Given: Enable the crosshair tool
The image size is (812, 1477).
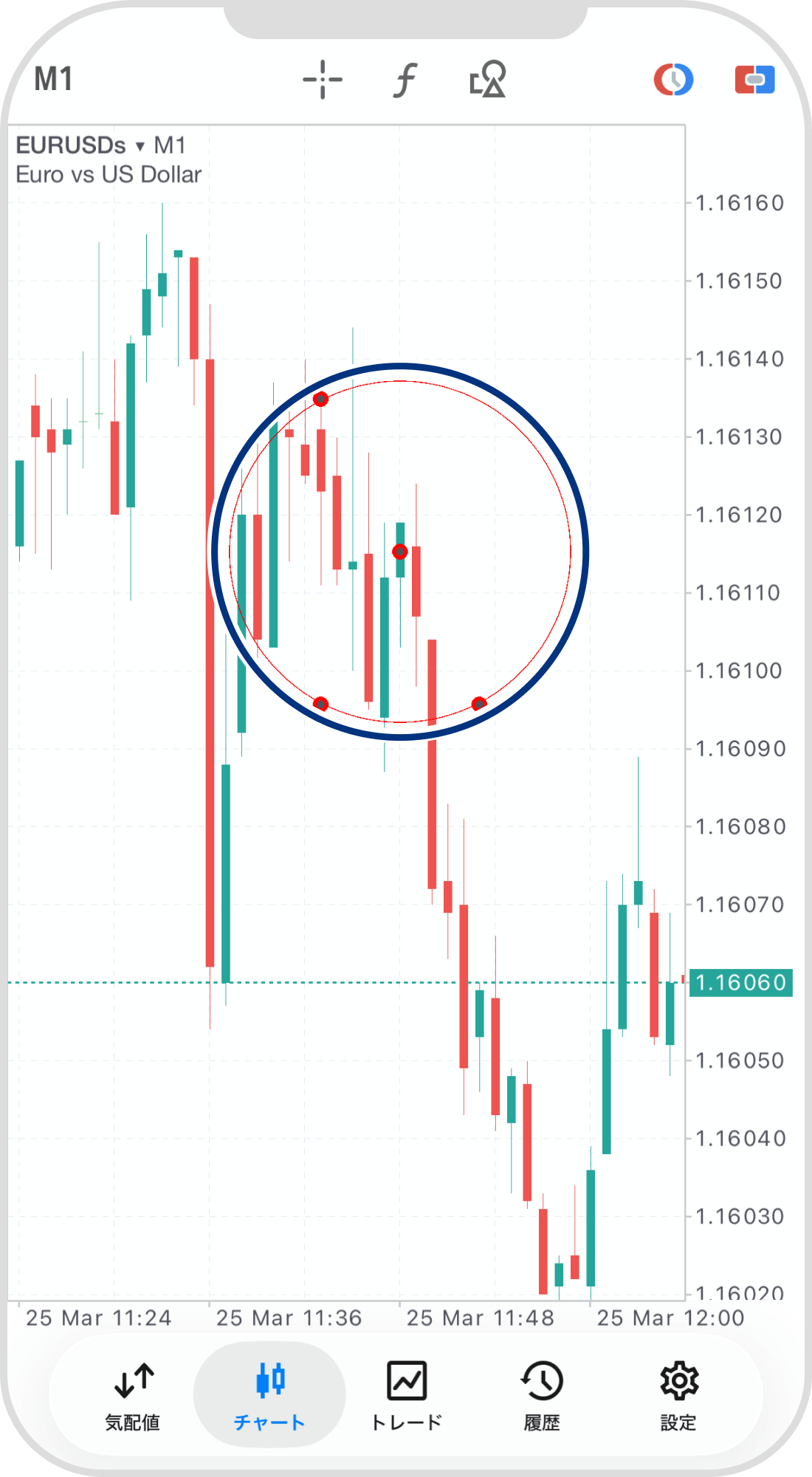Looking at the screenshot, I should pyautogui.click(x=323, y=80).
